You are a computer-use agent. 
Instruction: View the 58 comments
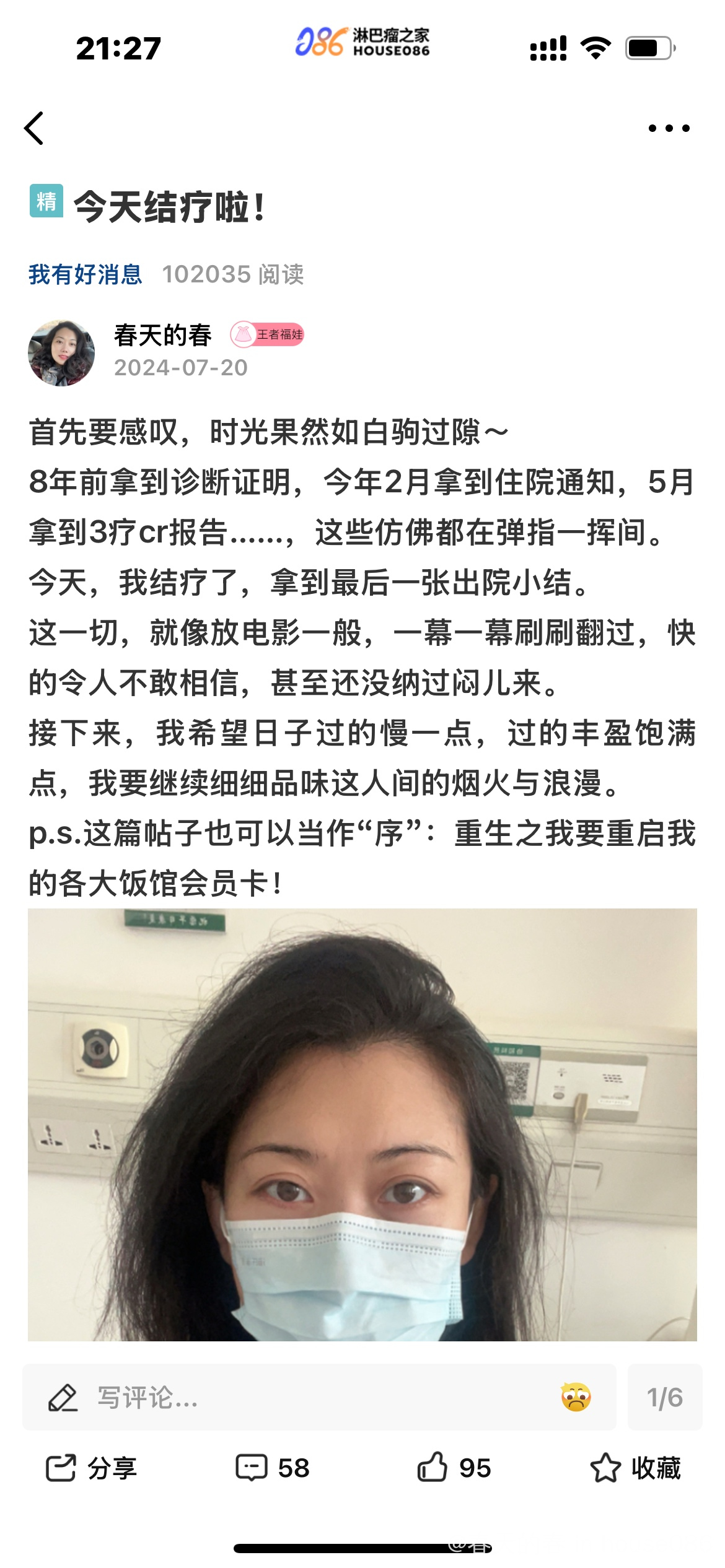pyautogui.click(x=273, y=1468)
